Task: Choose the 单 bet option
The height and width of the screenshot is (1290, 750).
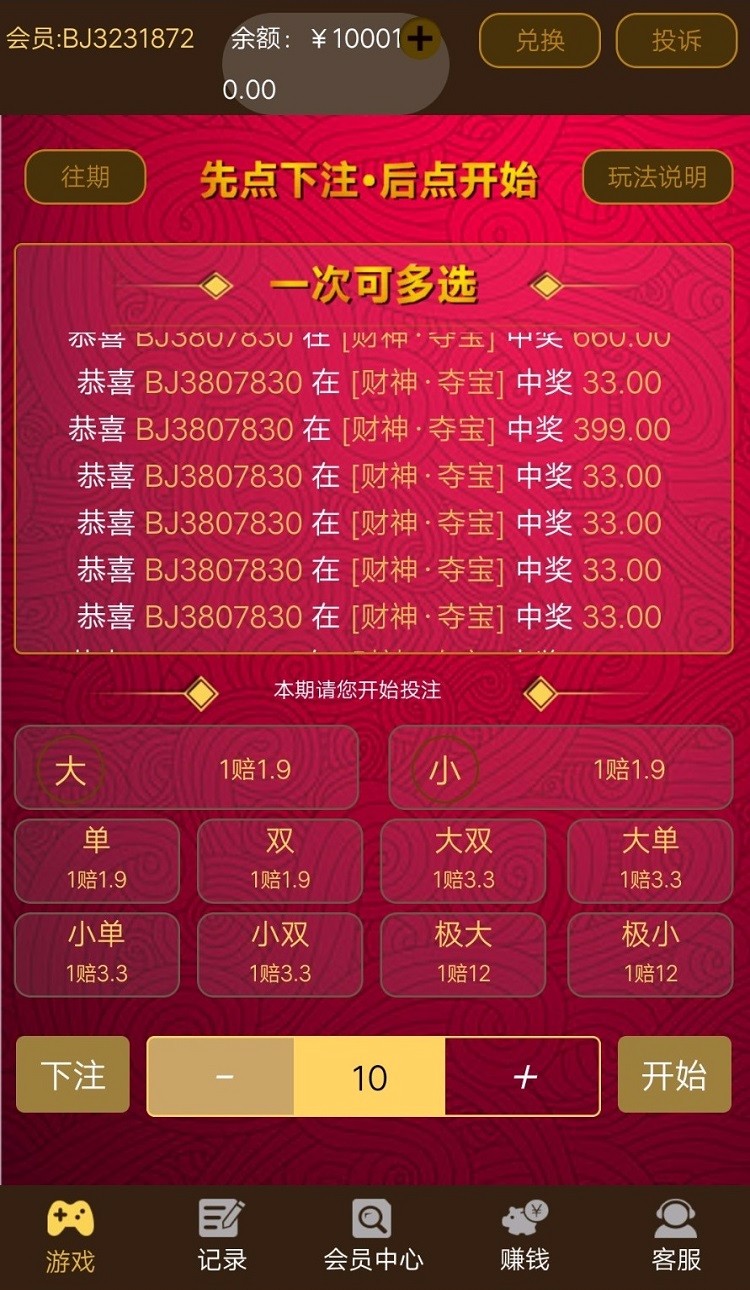Action: pyautogui.click(x=97, y=859)
